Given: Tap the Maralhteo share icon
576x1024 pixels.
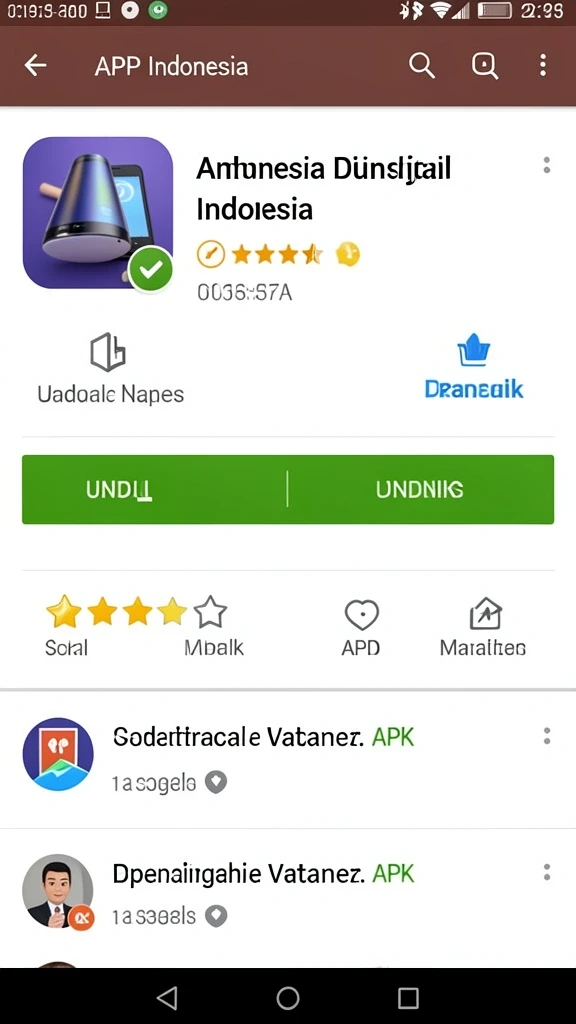Looking at the screenshot, I should [485, 614].
